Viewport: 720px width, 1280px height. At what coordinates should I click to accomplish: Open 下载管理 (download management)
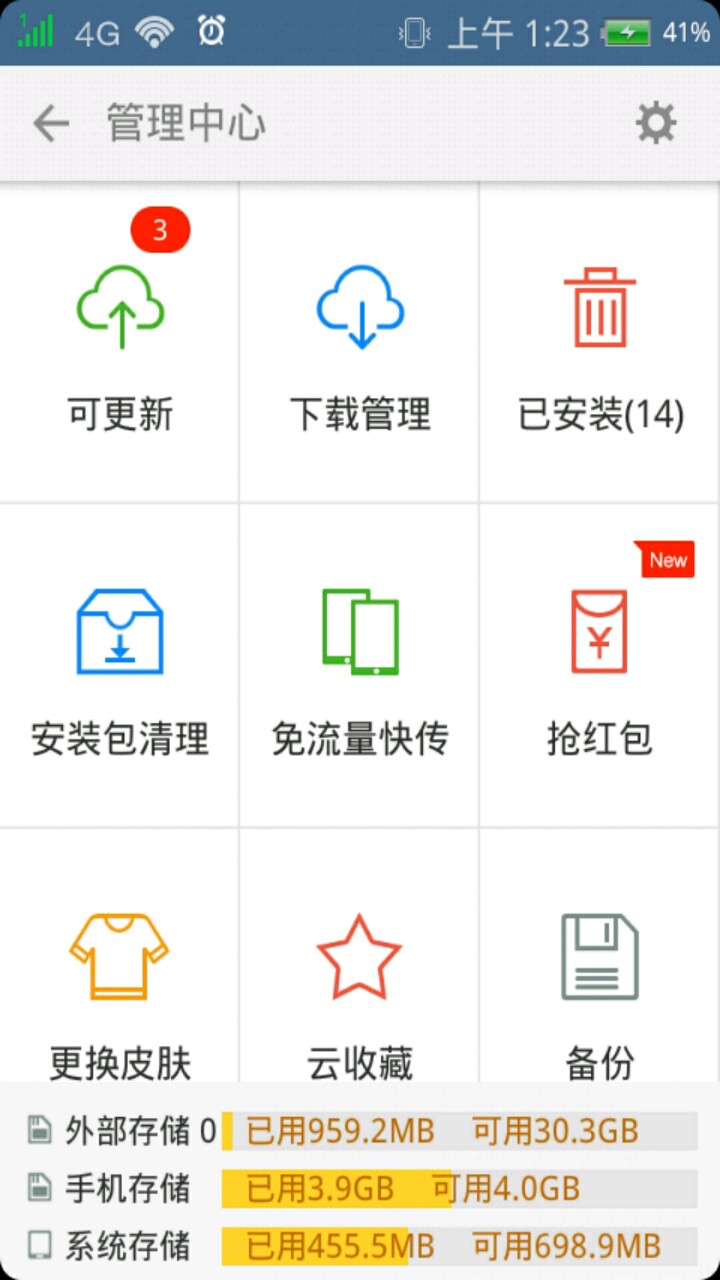tap(360, 345)
